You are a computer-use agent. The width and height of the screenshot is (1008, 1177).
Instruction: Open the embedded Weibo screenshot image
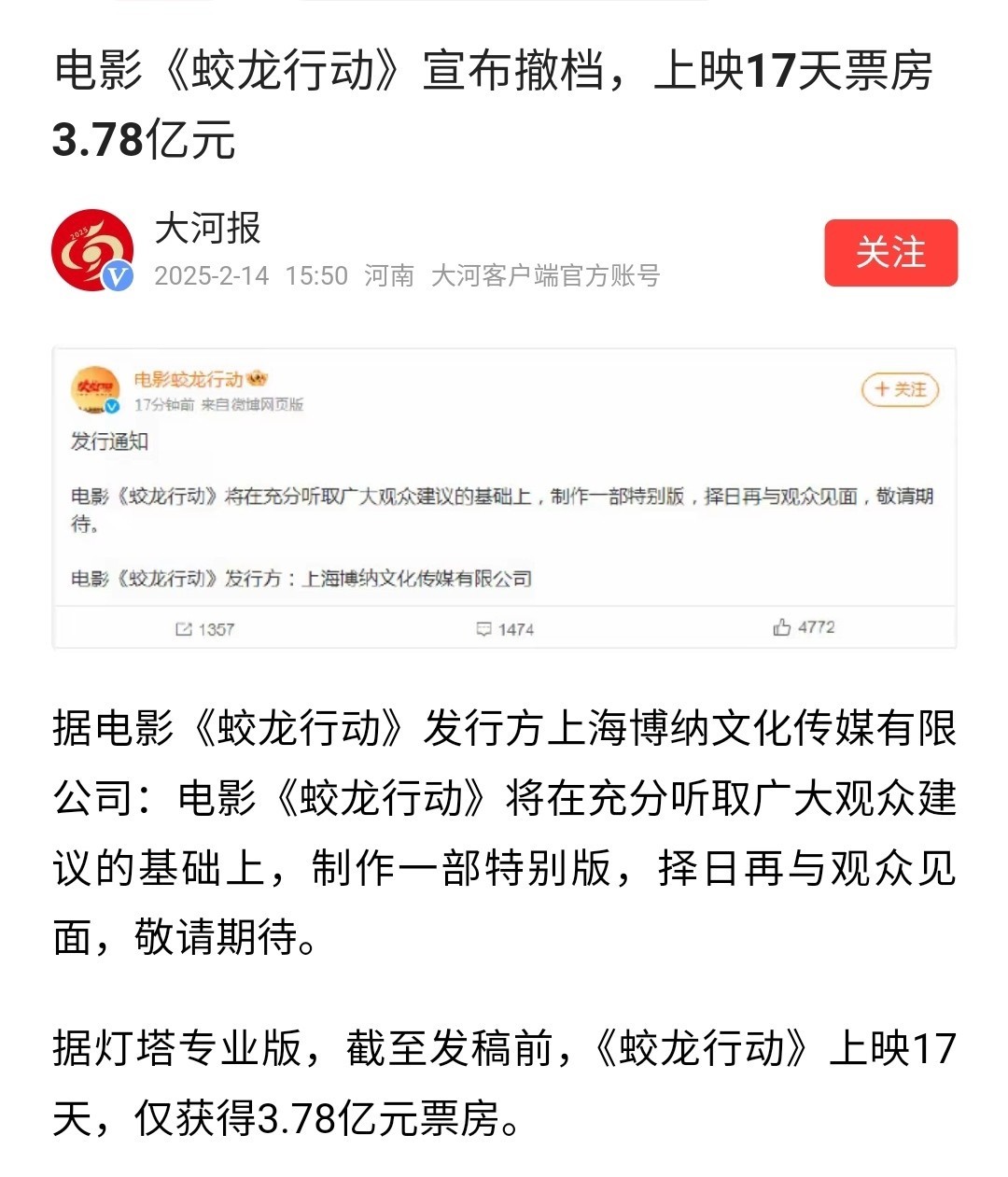click(504, 497)
